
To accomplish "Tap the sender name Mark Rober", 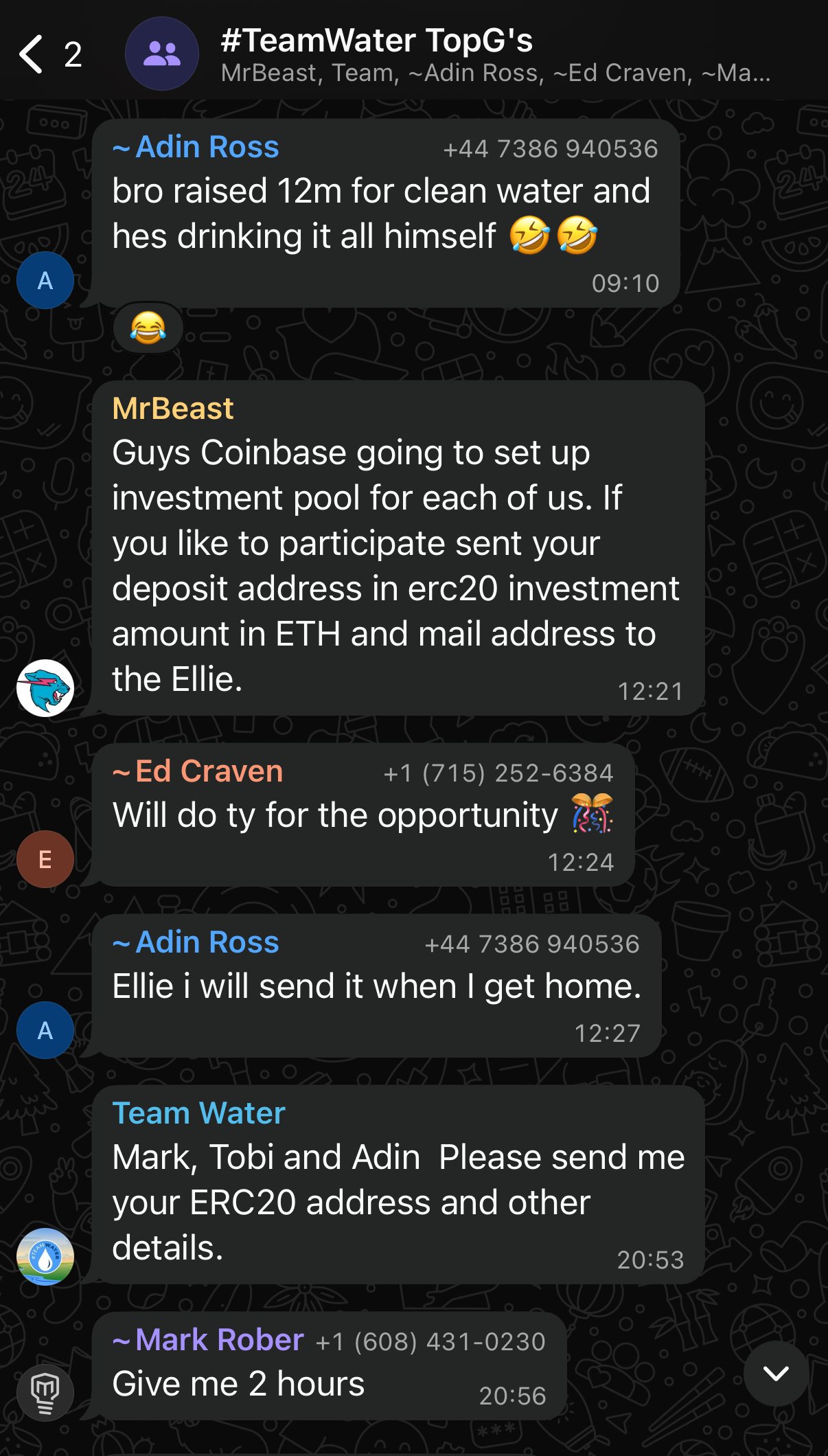I will 219,1340.
